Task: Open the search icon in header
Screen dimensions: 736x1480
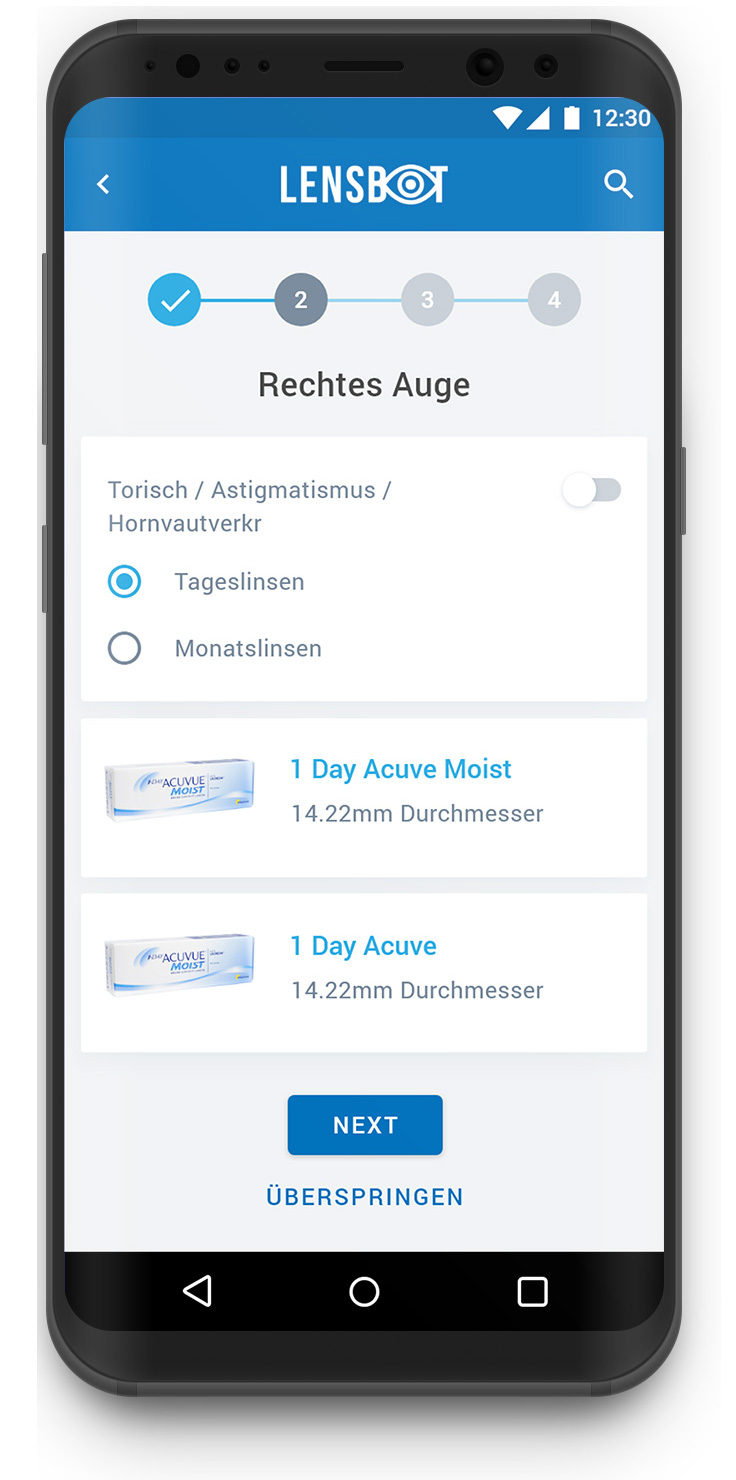Action: click(619, 184)
